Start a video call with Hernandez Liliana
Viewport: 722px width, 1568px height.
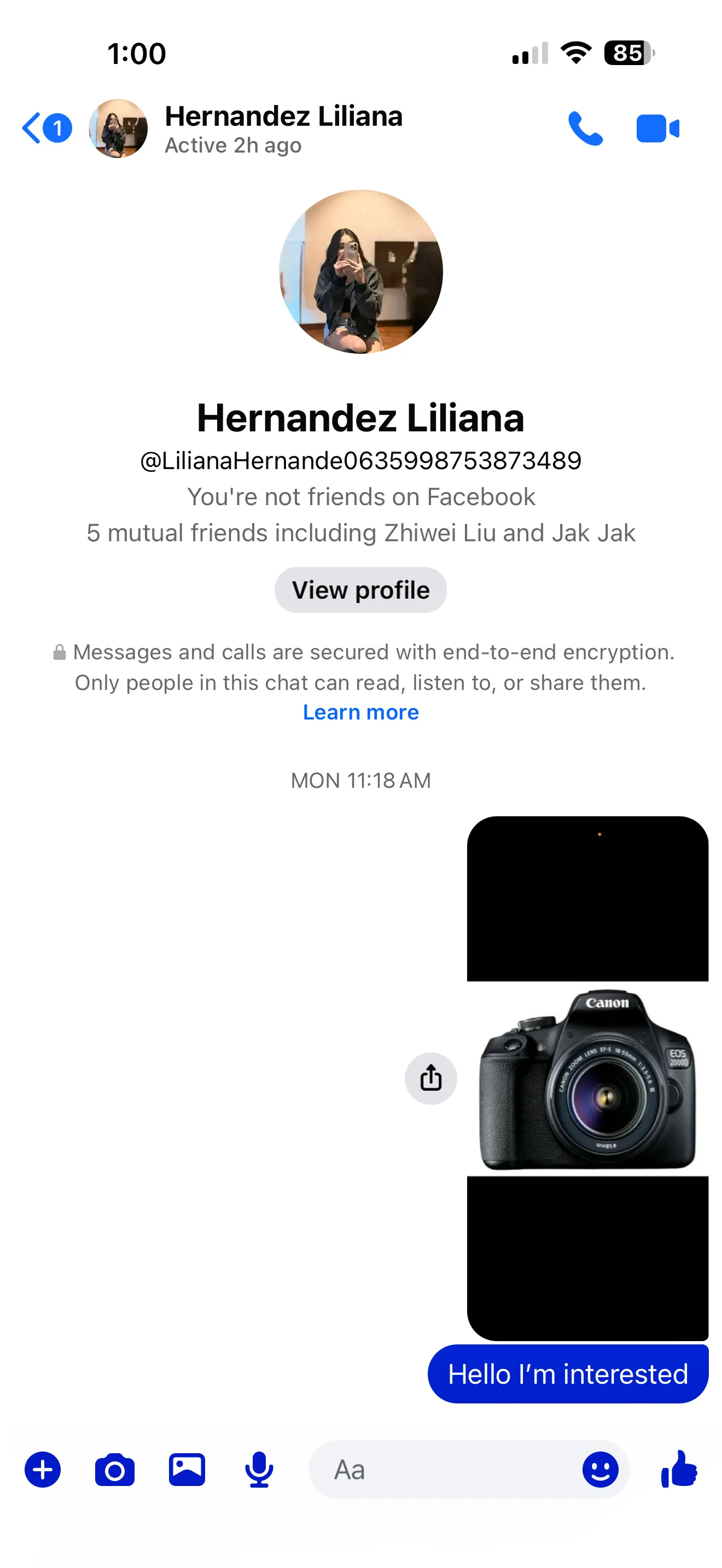(x=657, y=128)
